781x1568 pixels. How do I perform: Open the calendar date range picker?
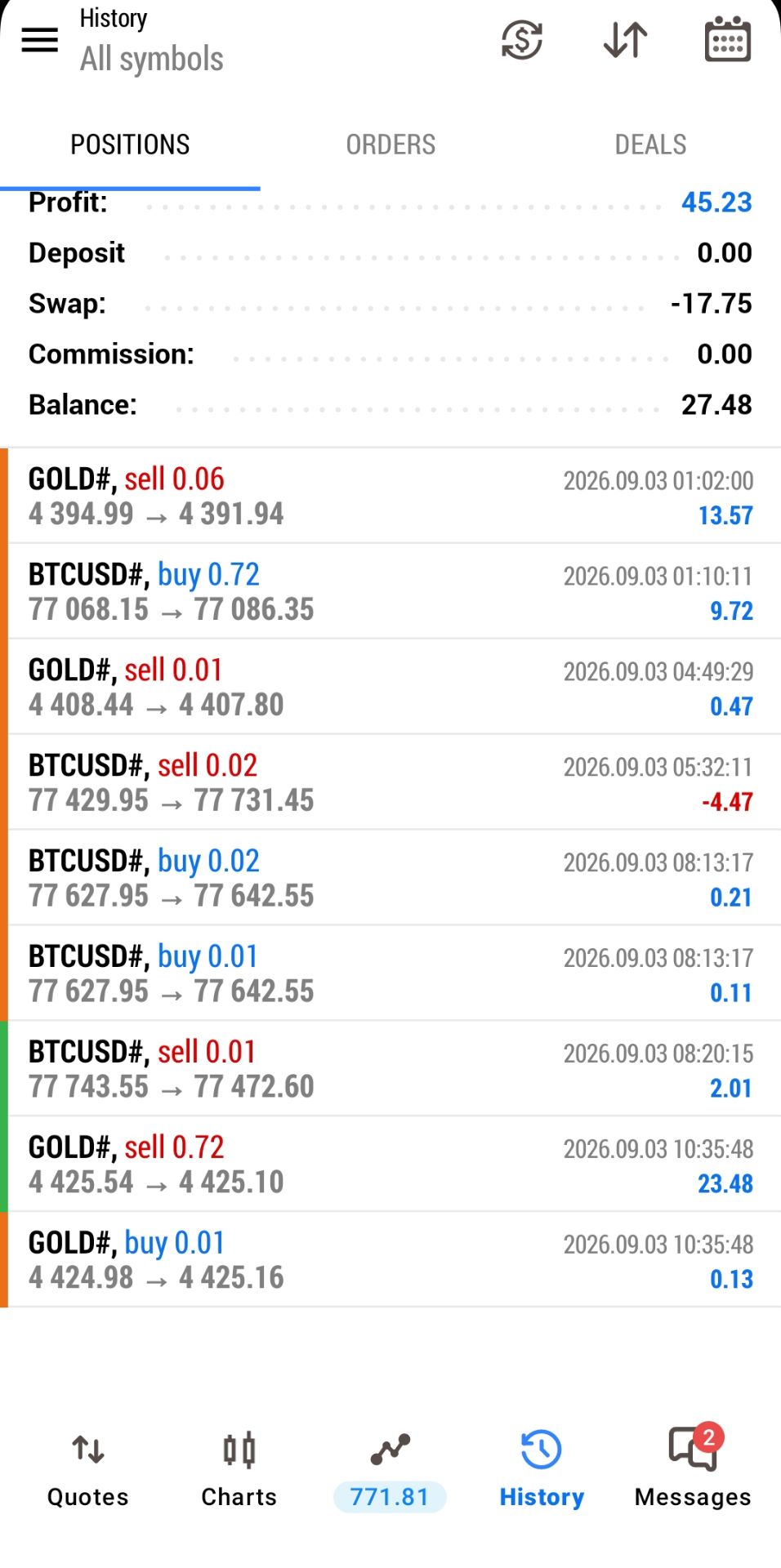[x=727, y=39]
